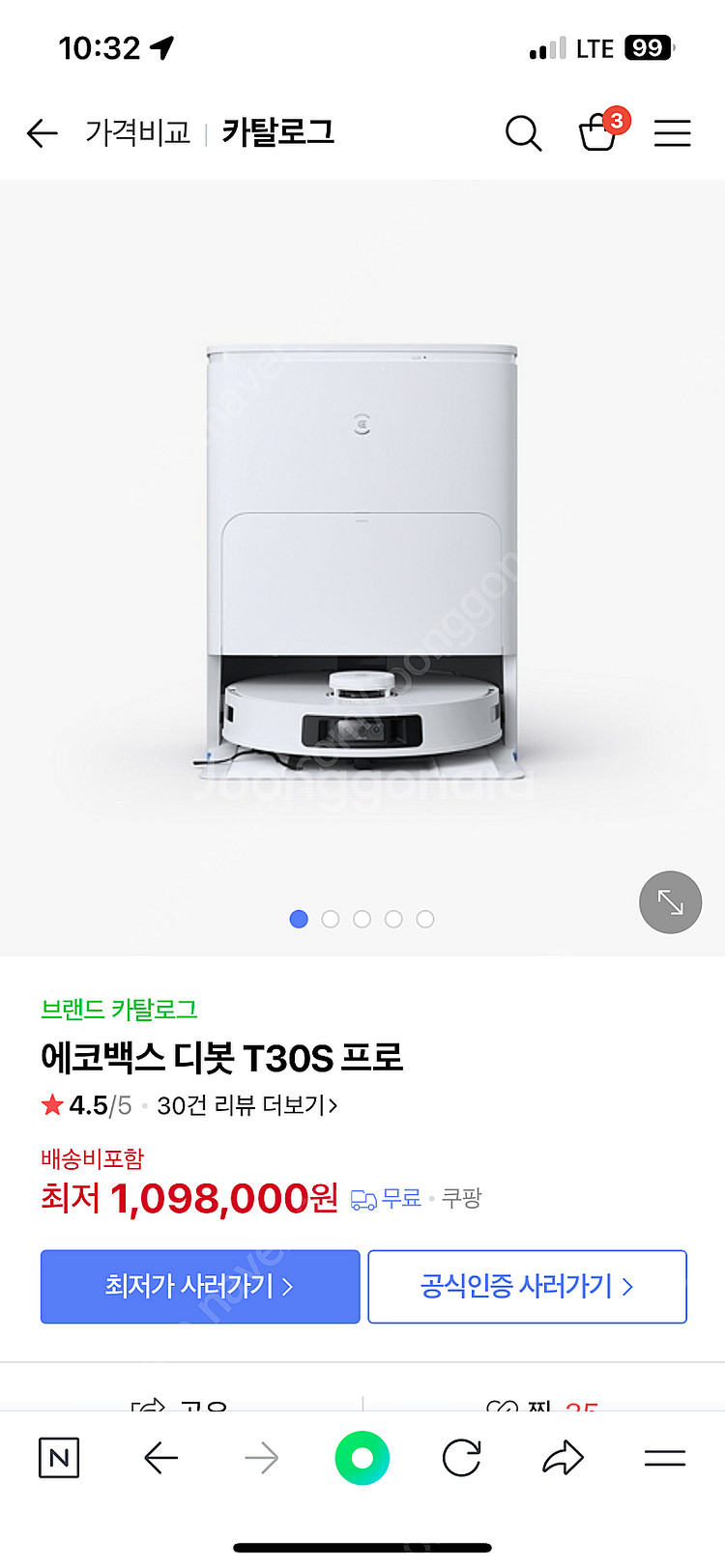View more of the 30 reviews
The image size is (725, 1568).
tap(247, 1105)
